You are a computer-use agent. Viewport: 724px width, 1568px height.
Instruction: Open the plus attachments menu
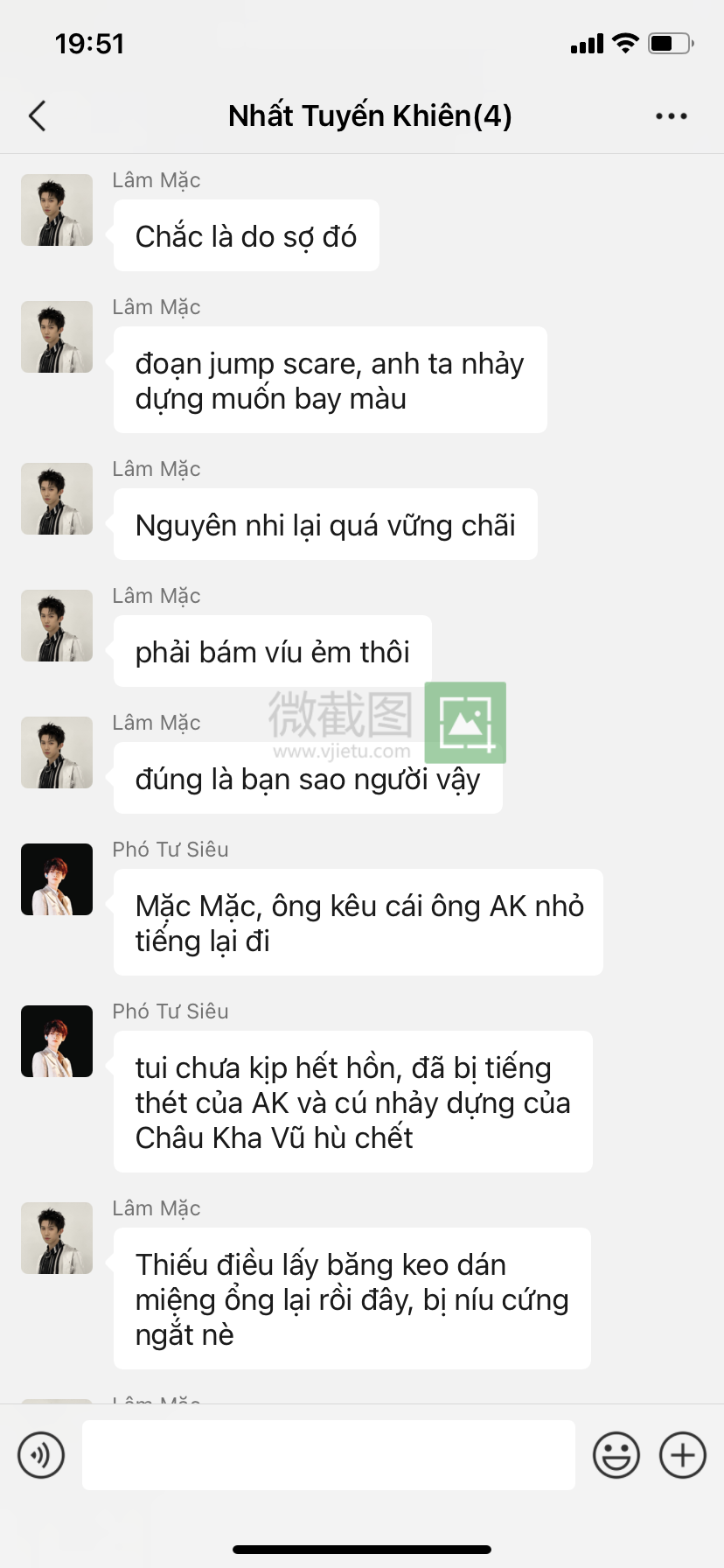(682, 1455)
